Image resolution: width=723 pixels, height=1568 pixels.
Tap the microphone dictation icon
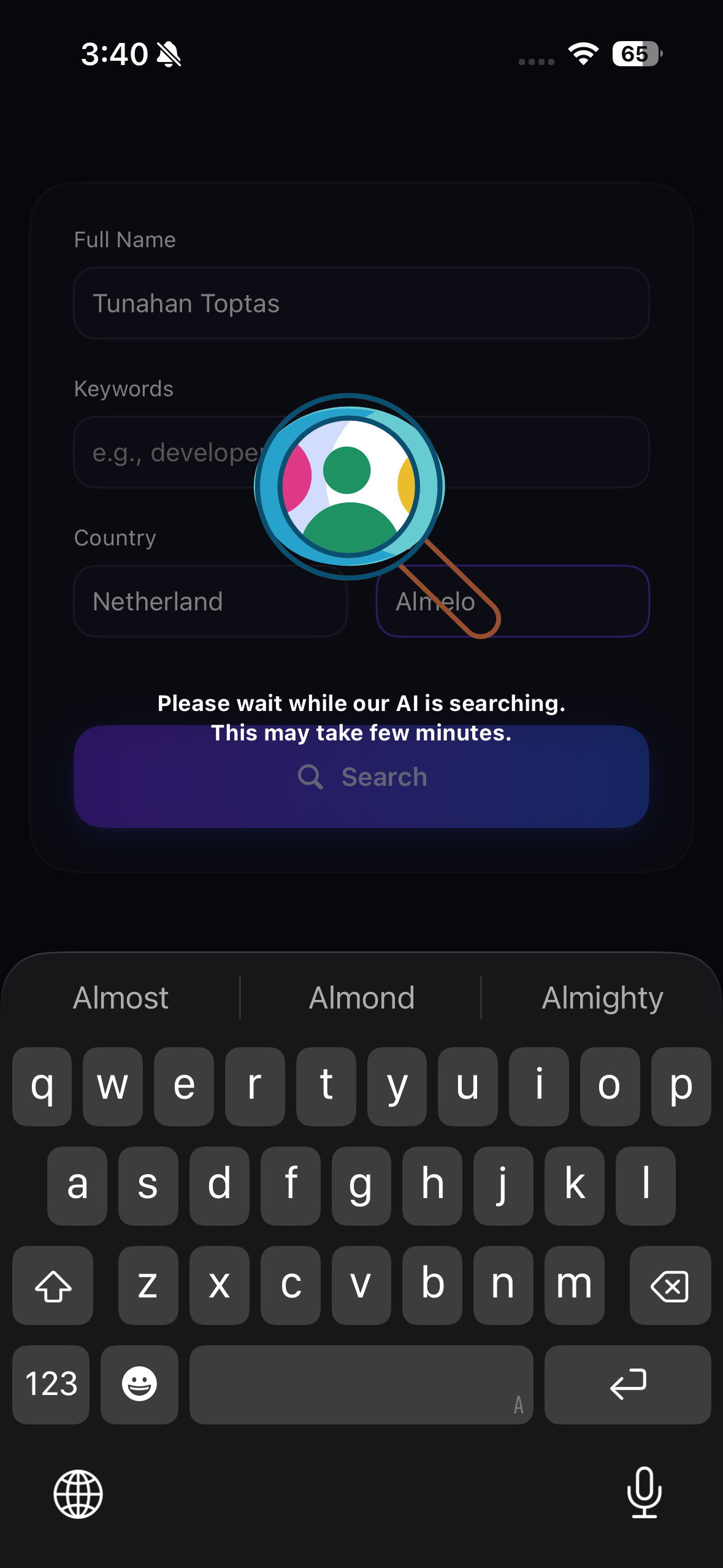[x=645, y=1493]
